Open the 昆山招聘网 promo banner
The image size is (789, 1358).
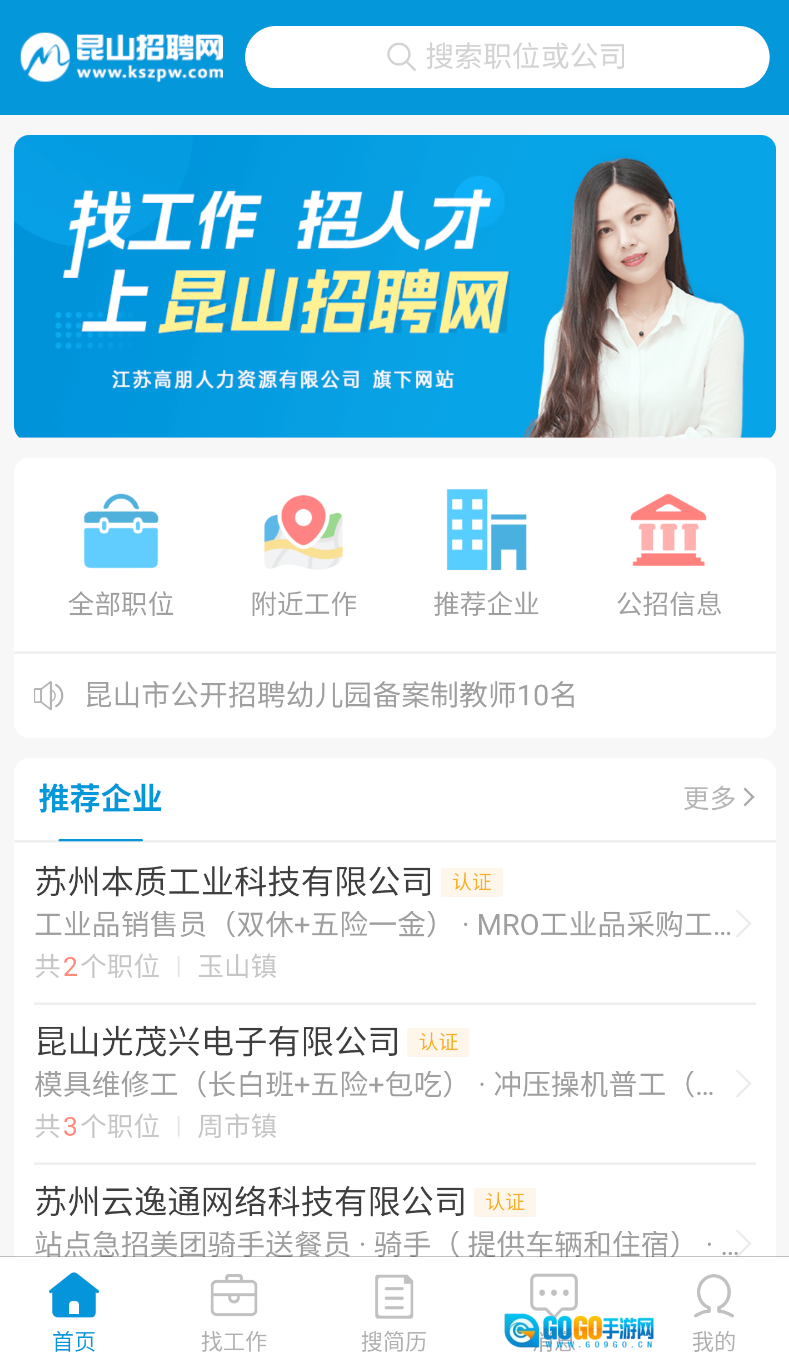pos(394,287)
